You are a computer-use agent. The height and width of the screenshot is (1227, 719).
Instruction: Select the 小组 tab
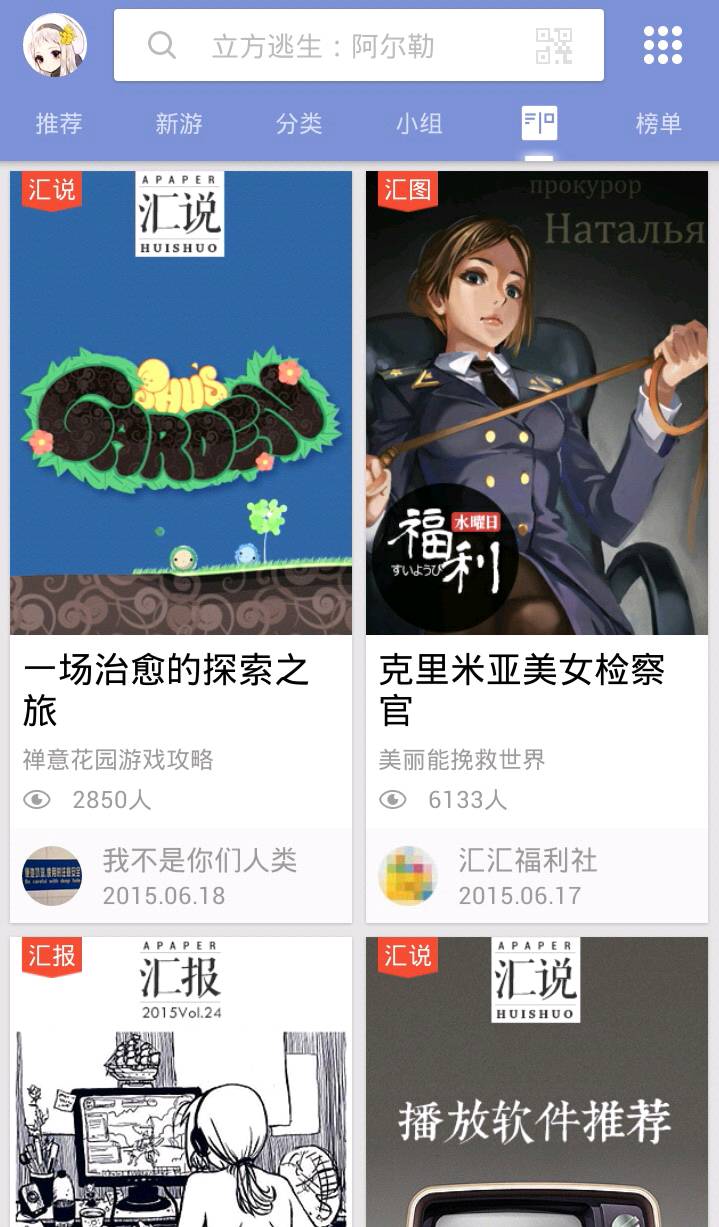[x=419, y=124]
